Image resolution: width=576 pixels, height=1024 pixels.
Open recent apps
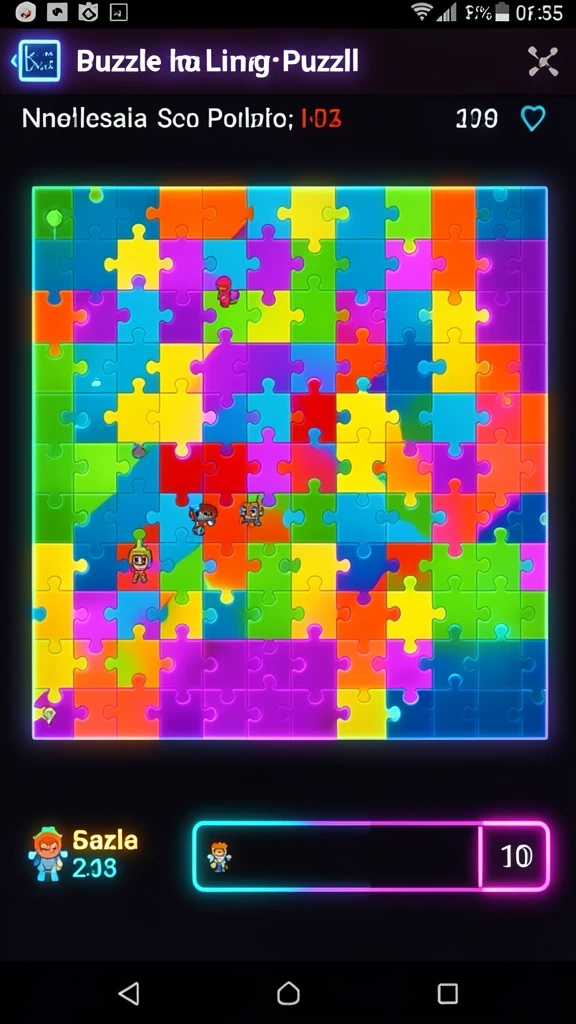447,993
